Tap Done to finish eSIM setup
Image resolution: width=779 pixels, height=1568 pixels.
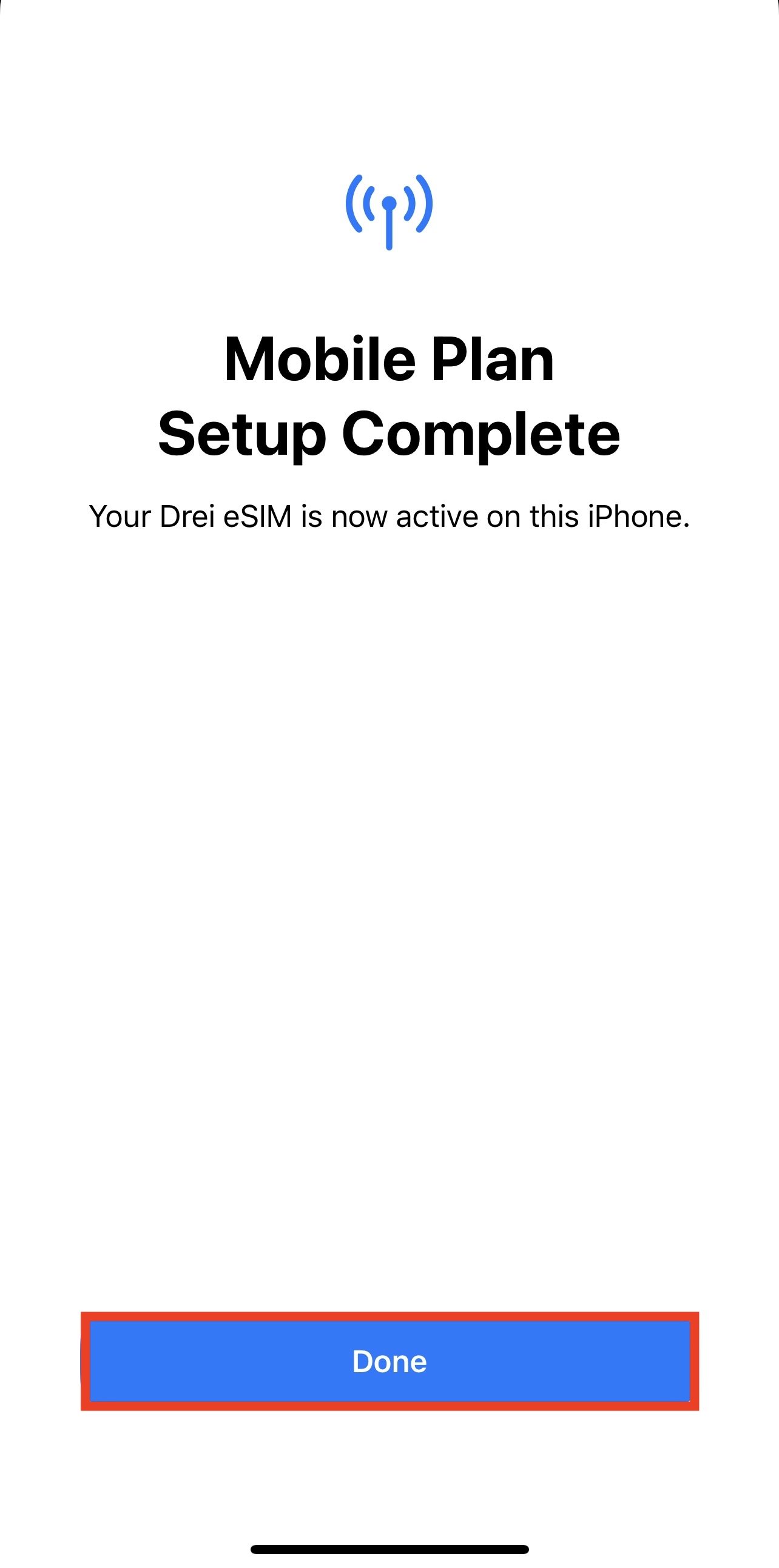click(x=389, y=1361)
